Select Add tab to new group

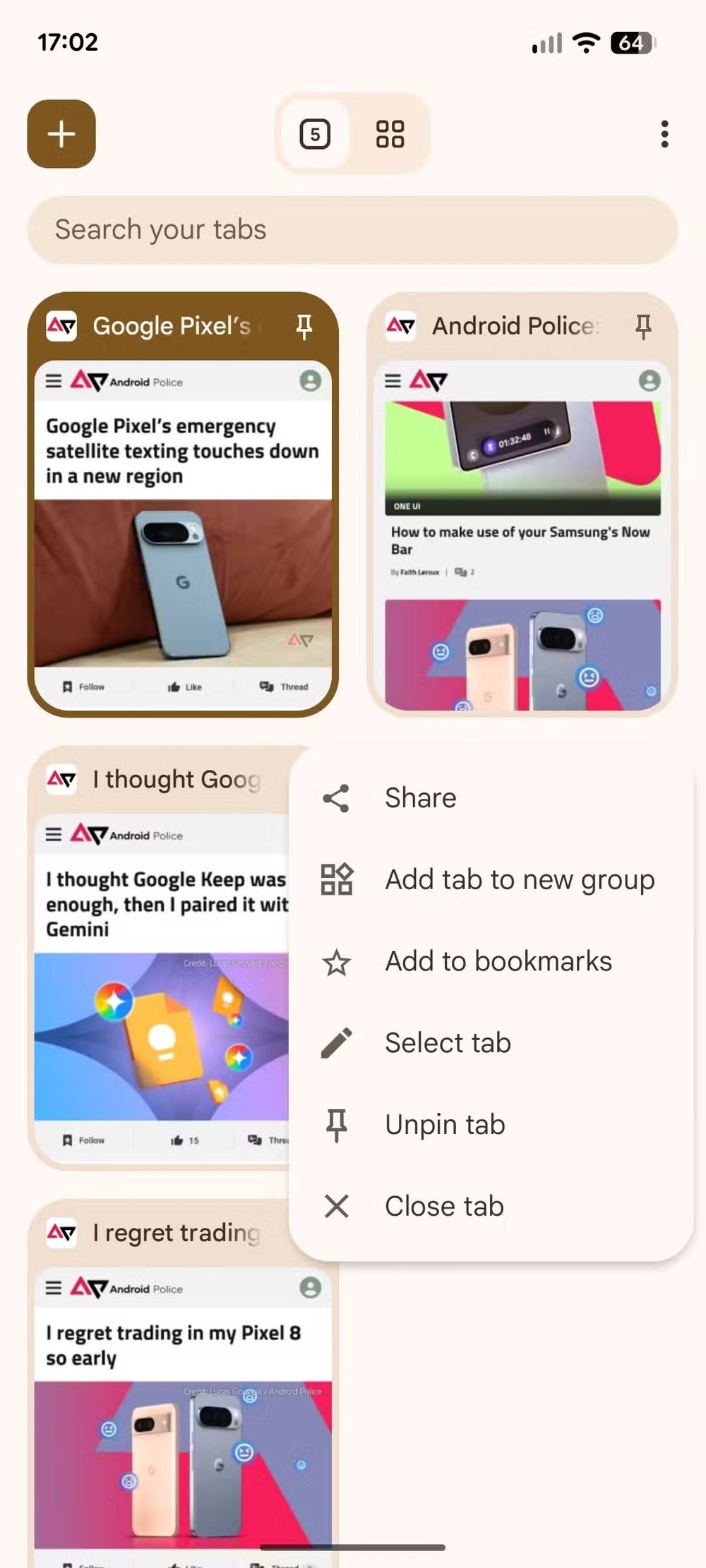[520, 880]
